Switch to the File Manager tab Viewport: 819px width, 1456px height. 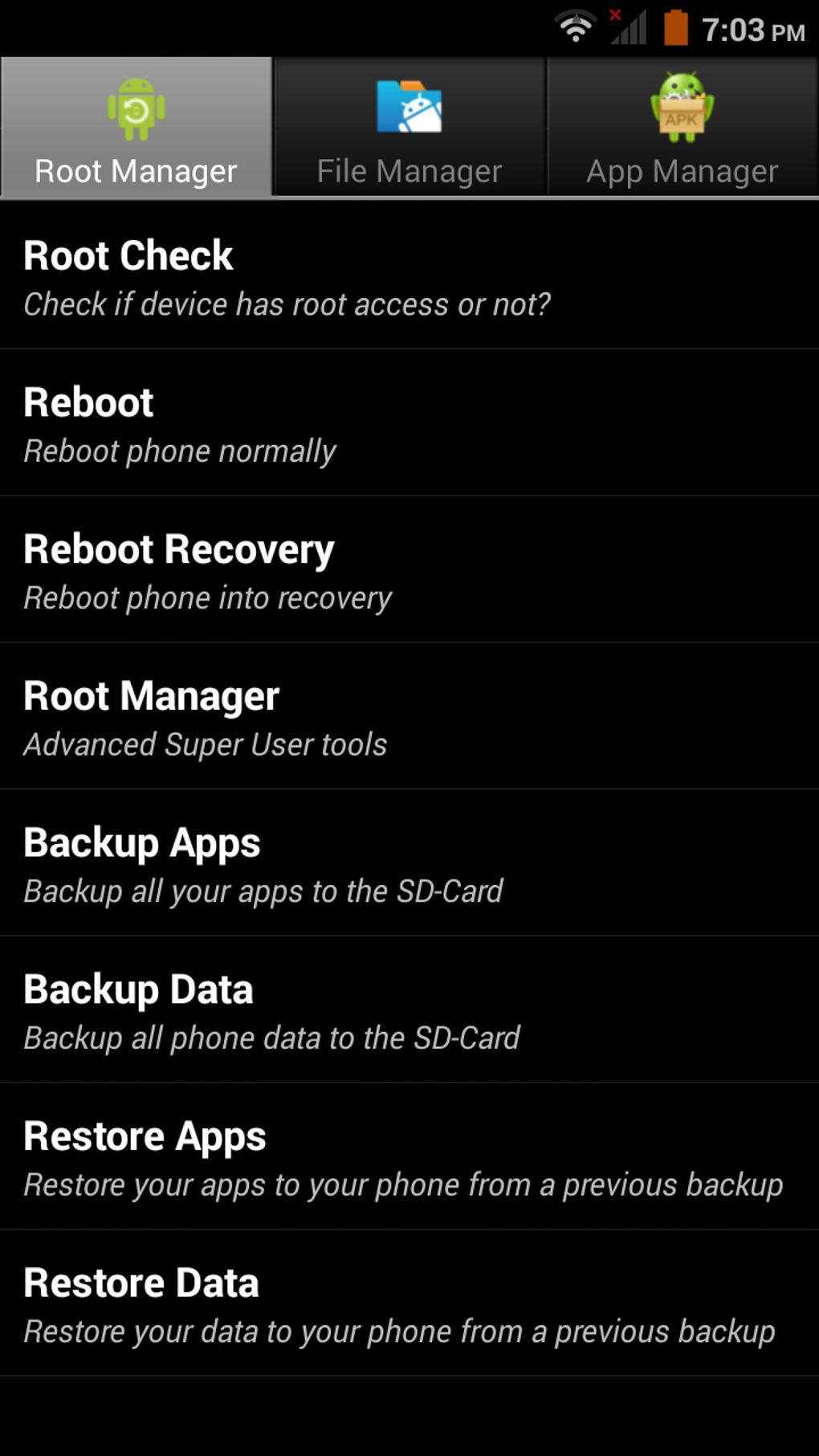tap(409, 127)
